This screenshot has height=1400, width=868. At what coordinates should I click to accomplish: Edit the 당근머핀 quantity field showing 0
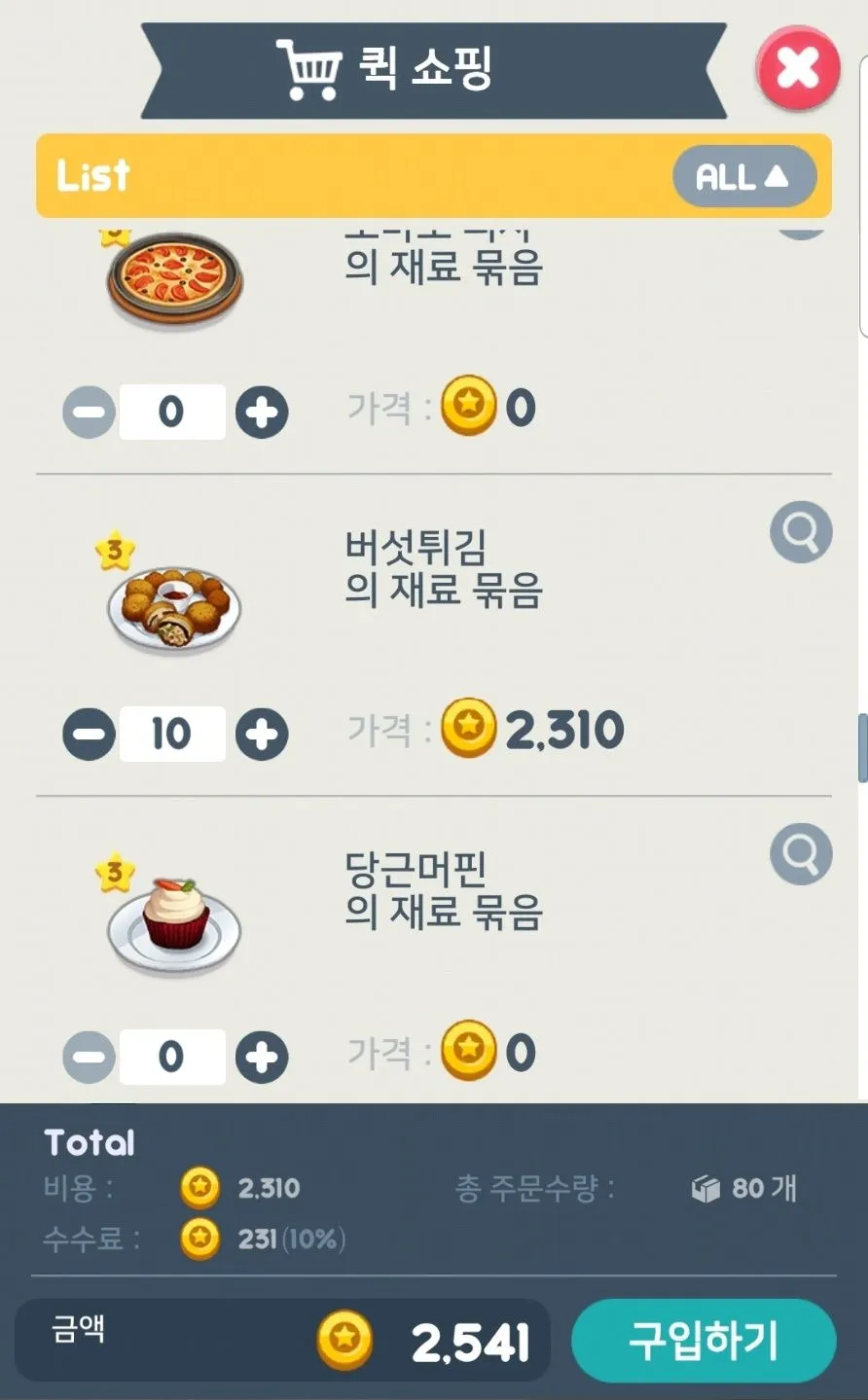click(172, 1058)
